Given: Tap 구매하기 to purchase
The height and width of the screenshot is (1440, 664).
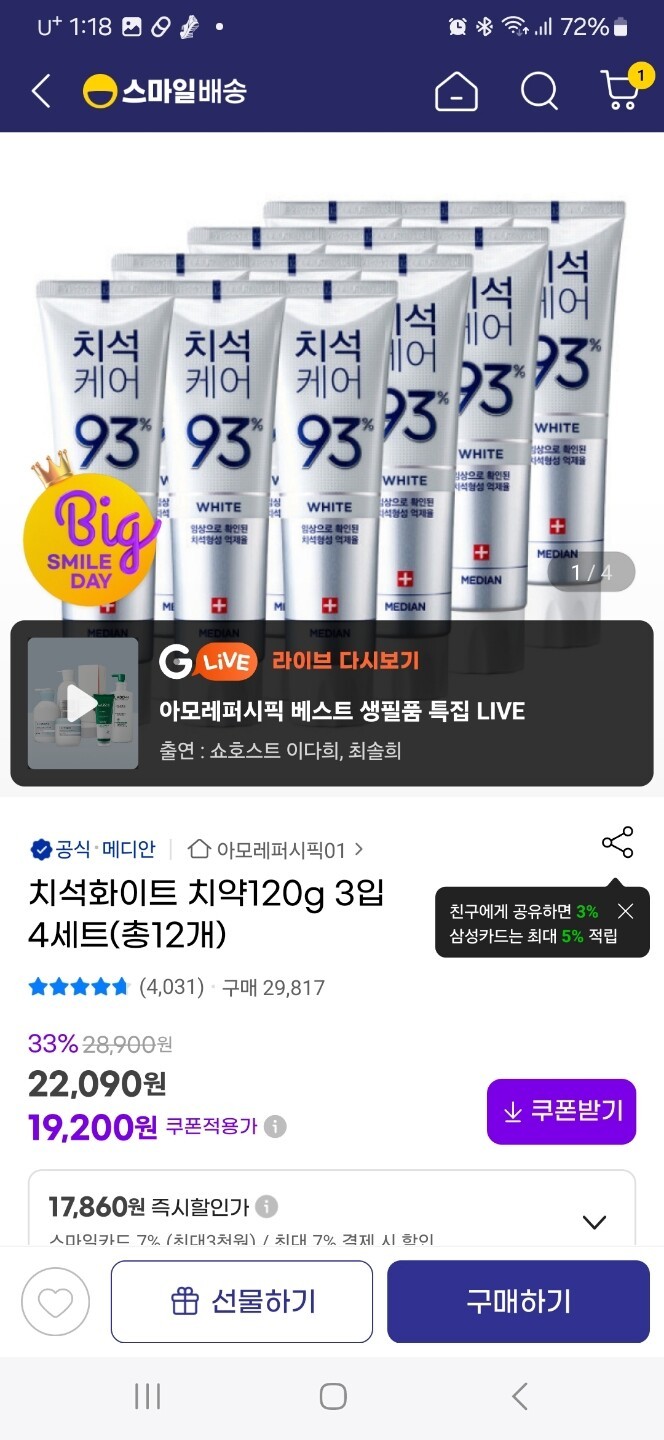Looking at the screenshot, I should (x=518, y=1302).
